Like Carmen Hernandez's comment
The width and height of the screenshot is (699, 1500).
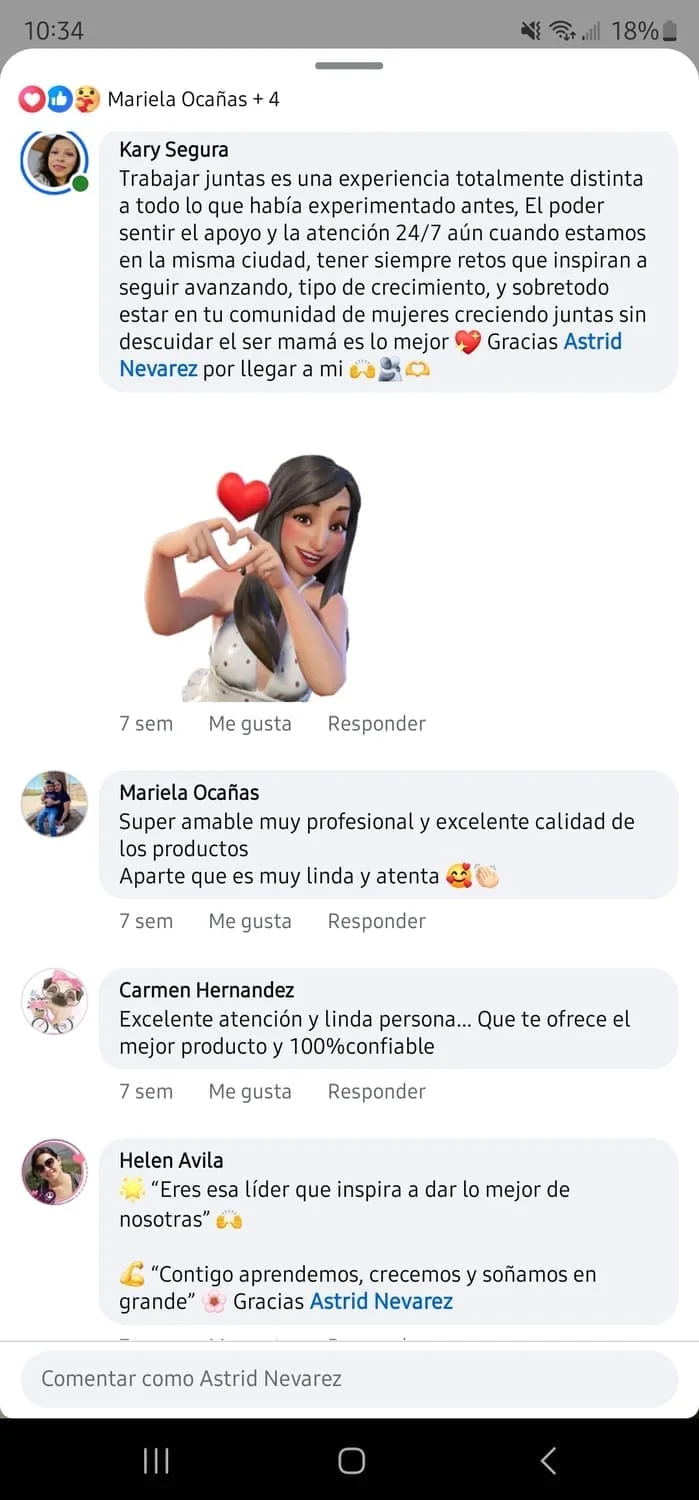250,1091
